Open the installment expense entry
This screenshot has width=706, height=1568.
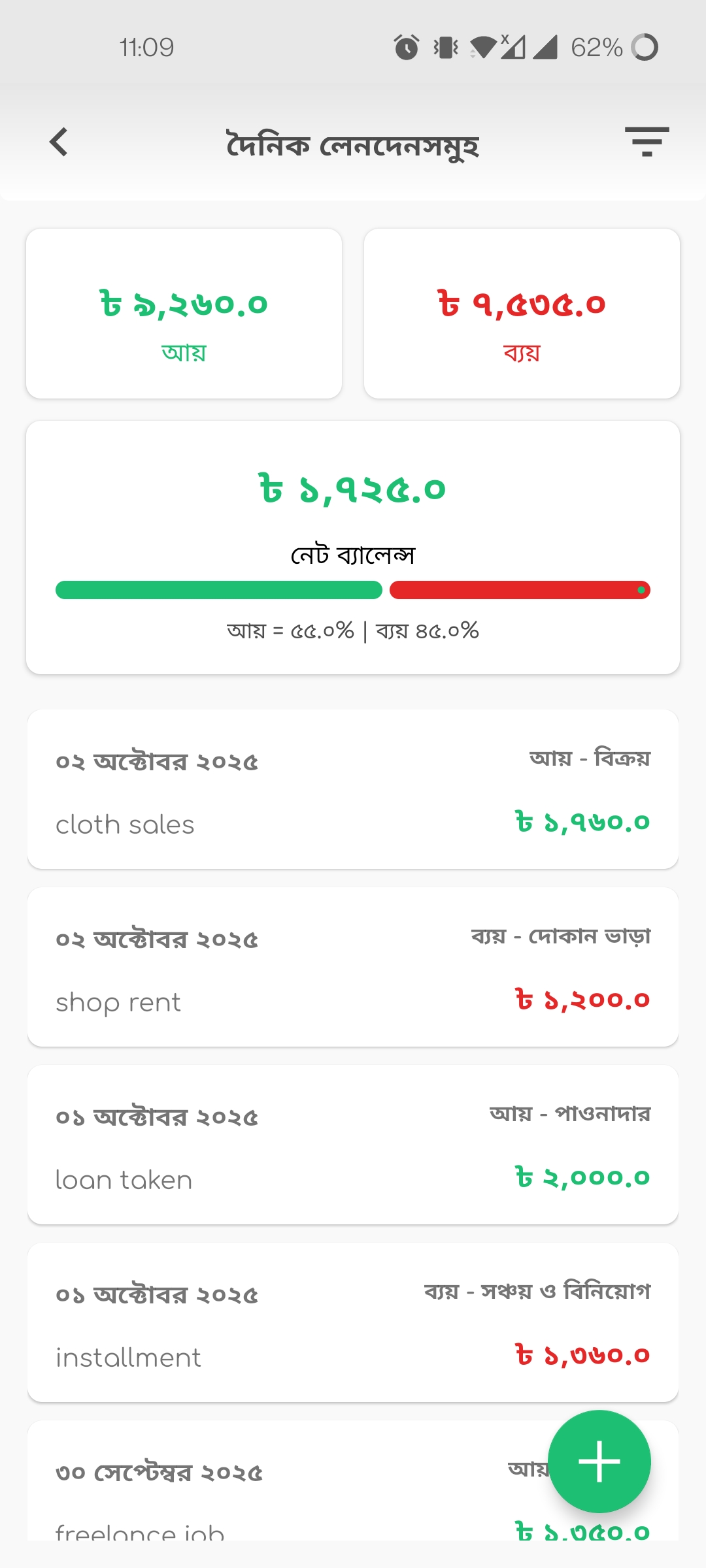353,1321
